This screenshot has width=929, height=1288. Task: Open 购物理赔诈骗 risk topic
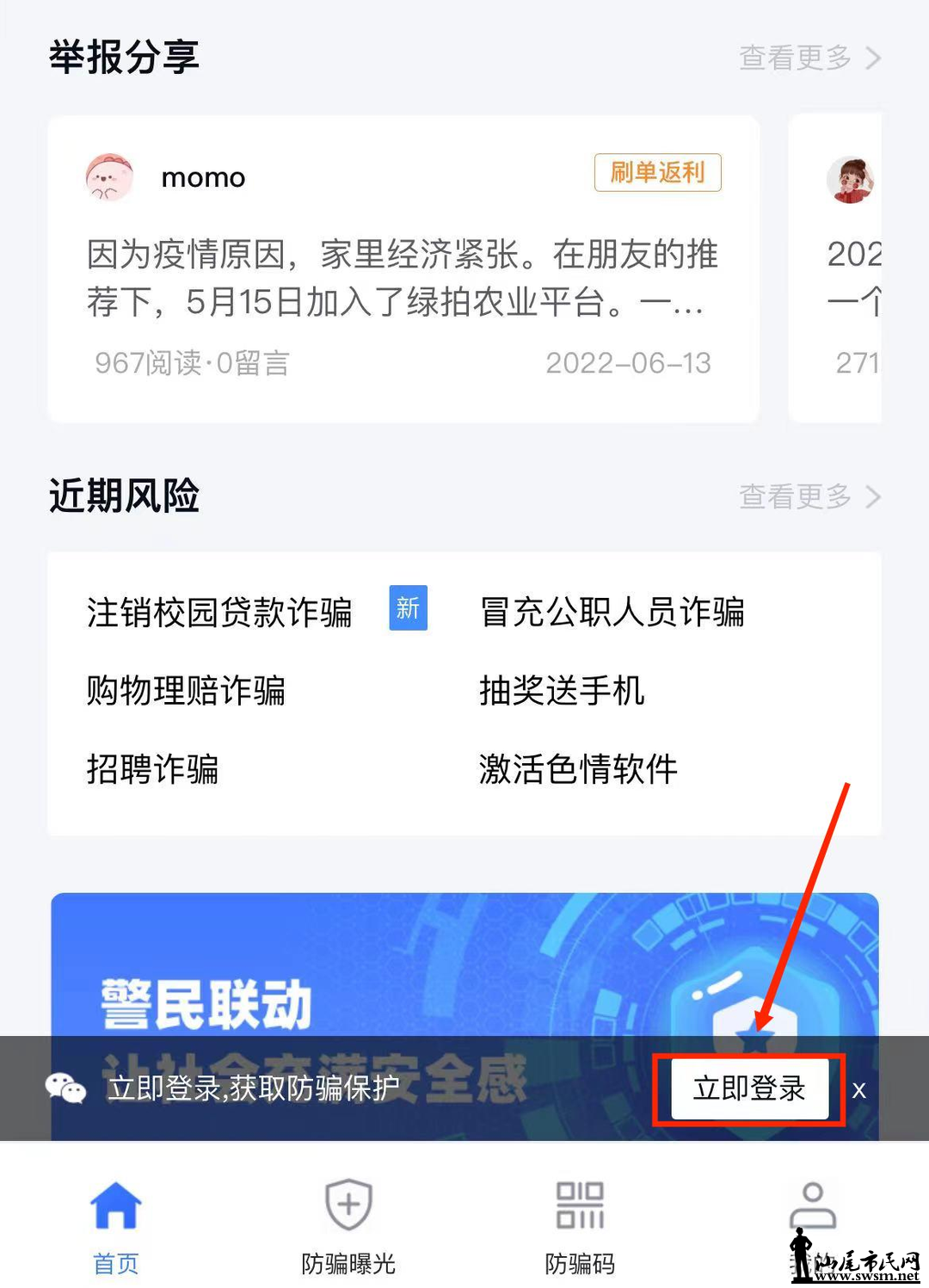coord(186,691)
